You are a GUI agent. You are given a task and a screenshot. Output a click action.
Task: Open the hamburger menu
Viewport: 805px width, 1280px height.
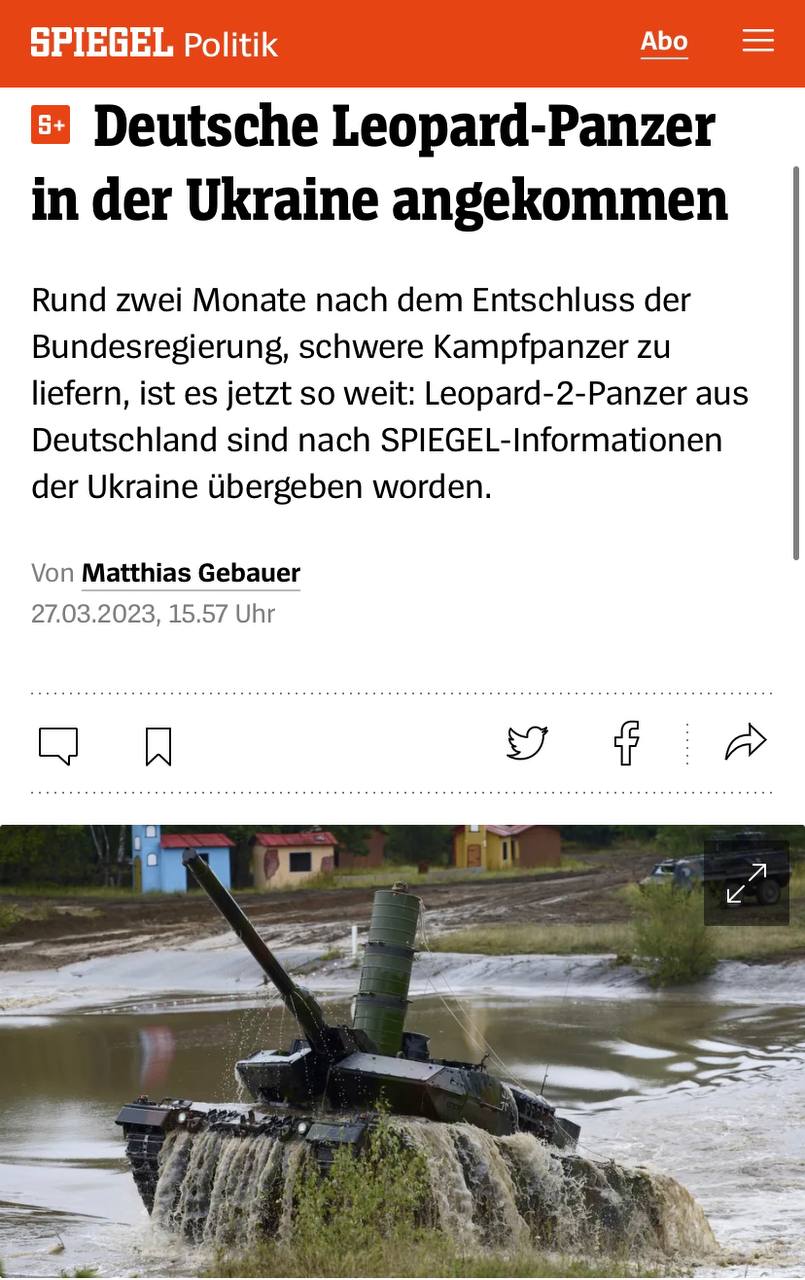coord(758,41)
